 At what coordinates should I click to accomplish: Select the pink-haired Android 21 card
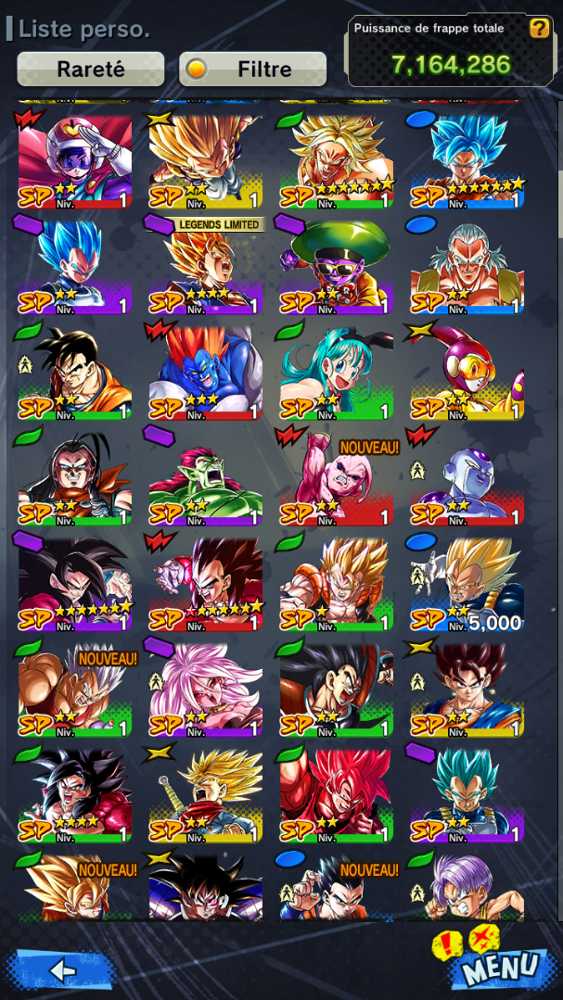tap(205, 688)
